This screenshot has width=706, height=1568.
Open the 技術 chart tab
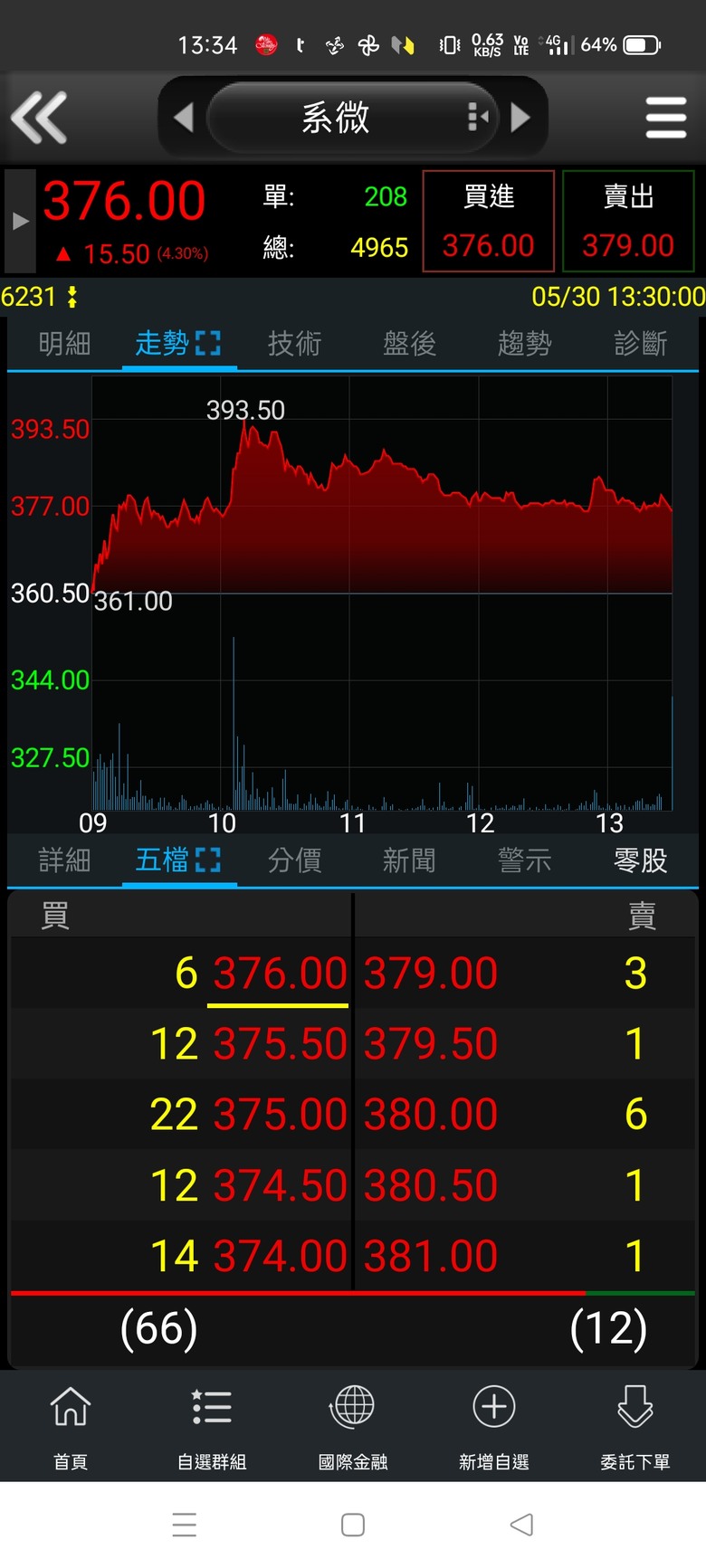click(294, 344)
